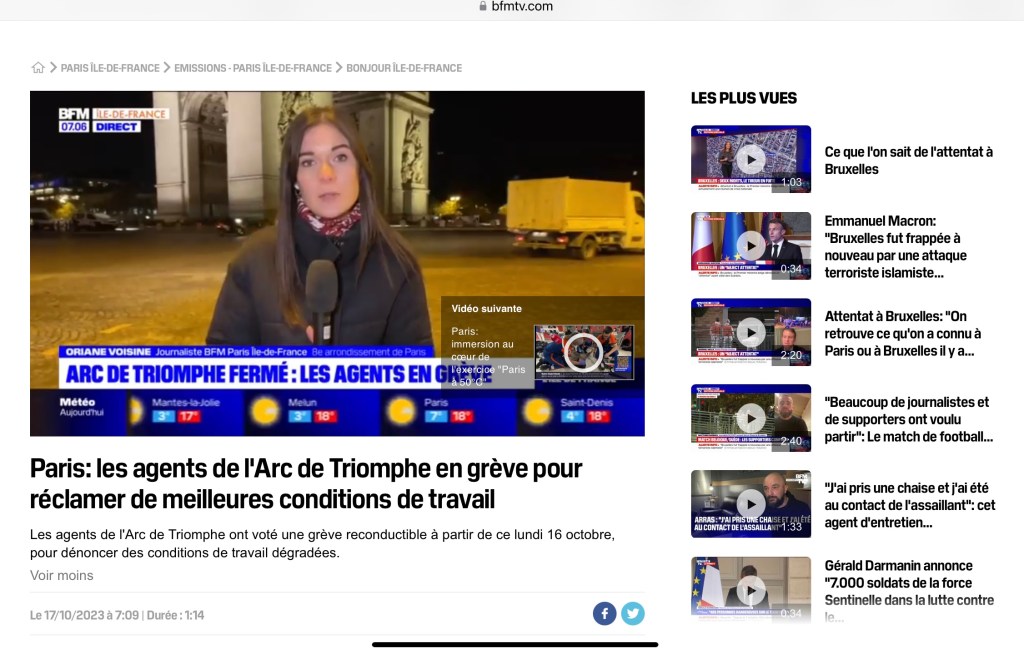Open headline about l'attentat à Bruxelles
Image resolution: width=1024 pixels, height=654 pixels.
pos(908,160)
